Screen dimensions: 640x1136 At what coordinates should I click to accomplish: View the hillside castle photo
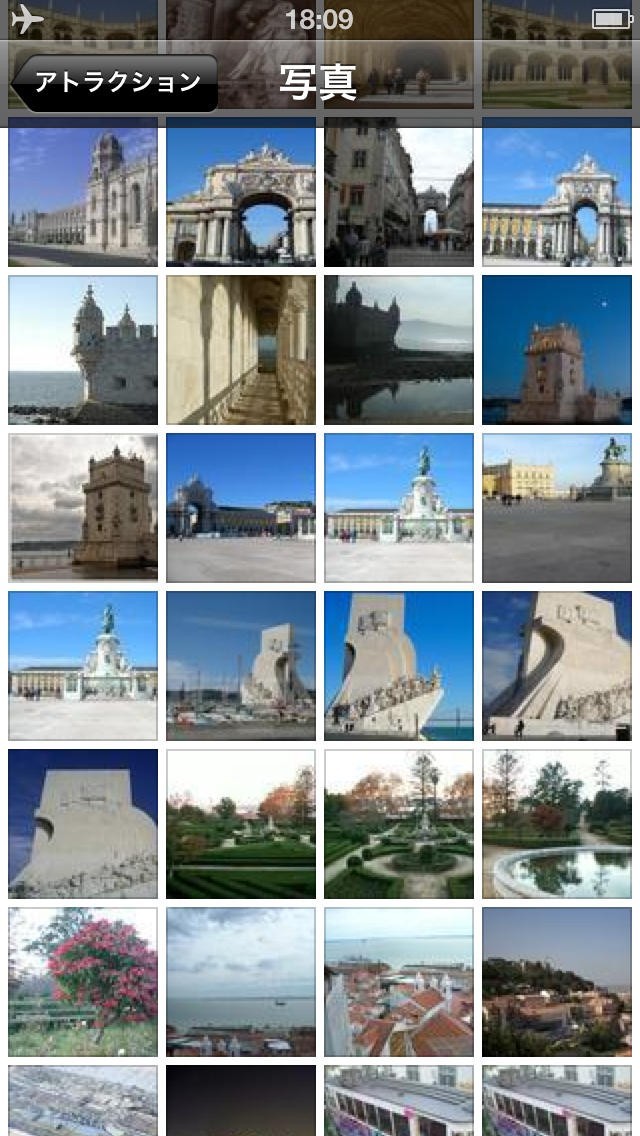[556, 981]
